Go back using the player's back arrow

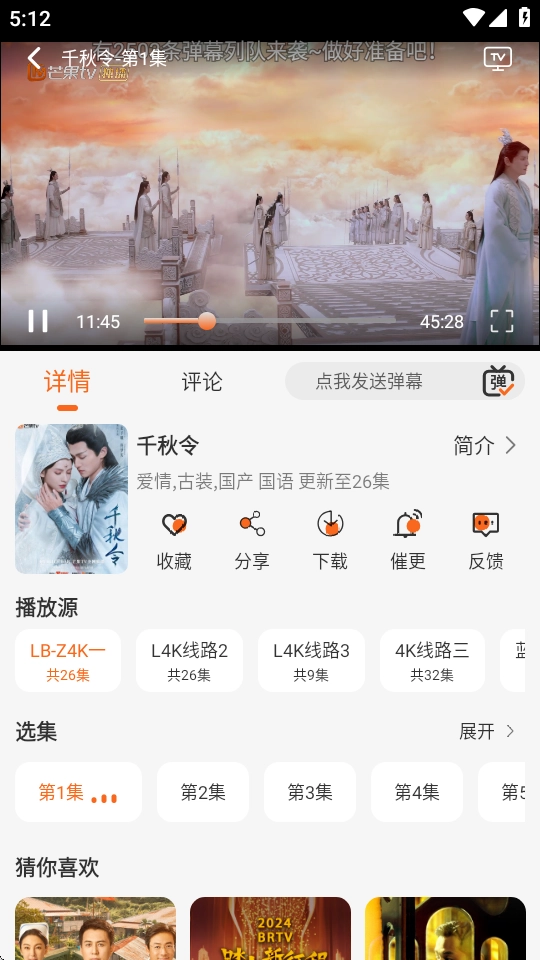tap(34, 58)
